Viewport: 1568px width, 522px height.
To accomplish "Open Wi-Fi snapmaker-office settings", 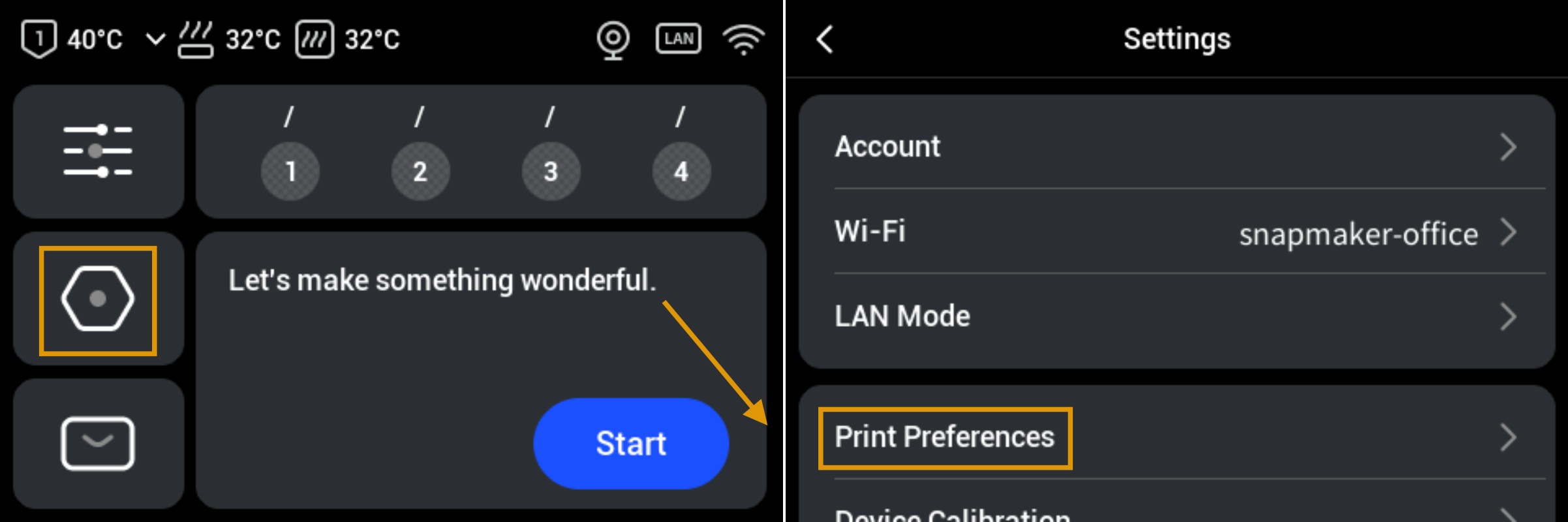I will click(1175, 232).
